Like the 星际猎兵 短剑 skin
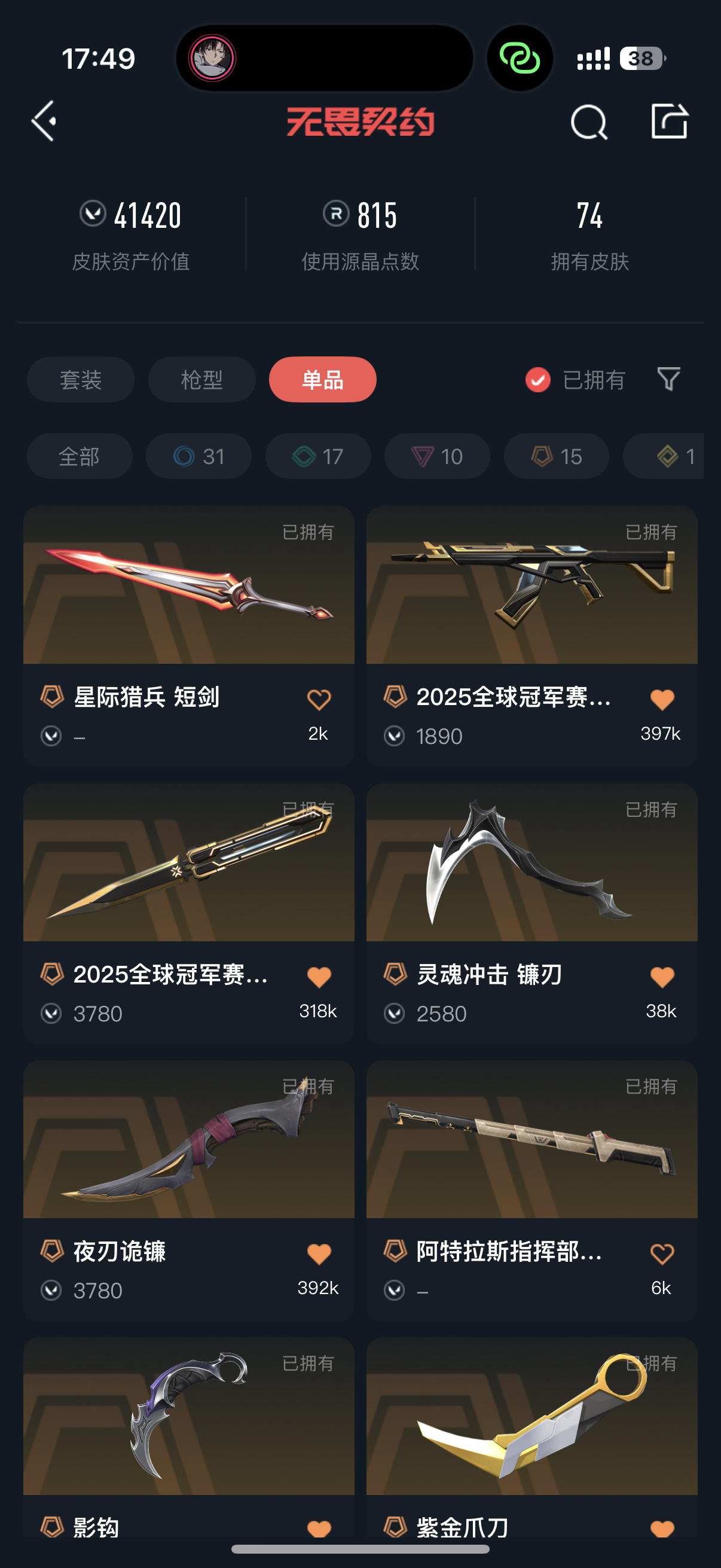721x1568 pixels. pos(319,700)
